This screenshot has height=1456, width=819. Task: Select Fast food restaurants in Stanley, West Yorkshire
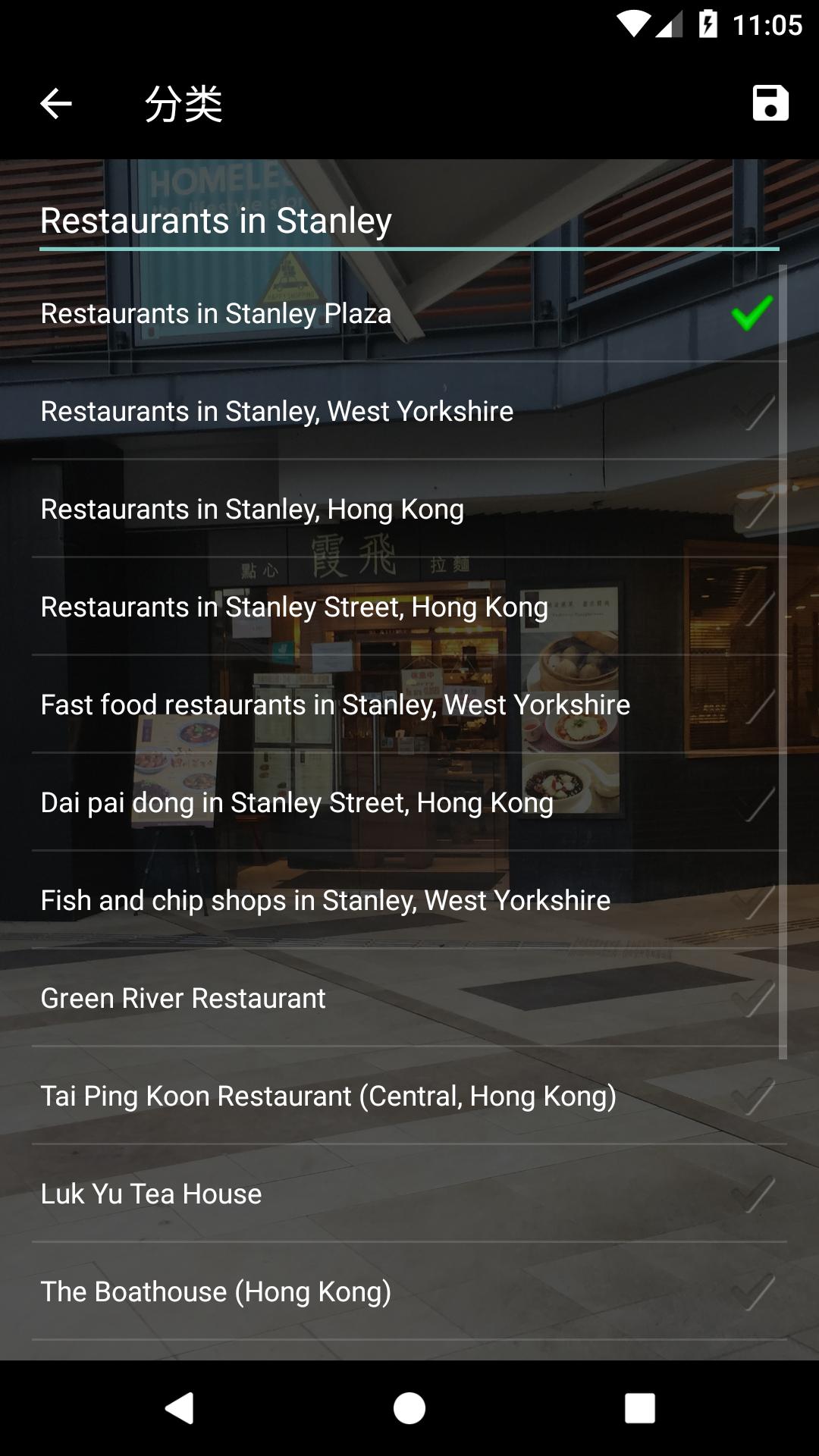pos(408,705)
